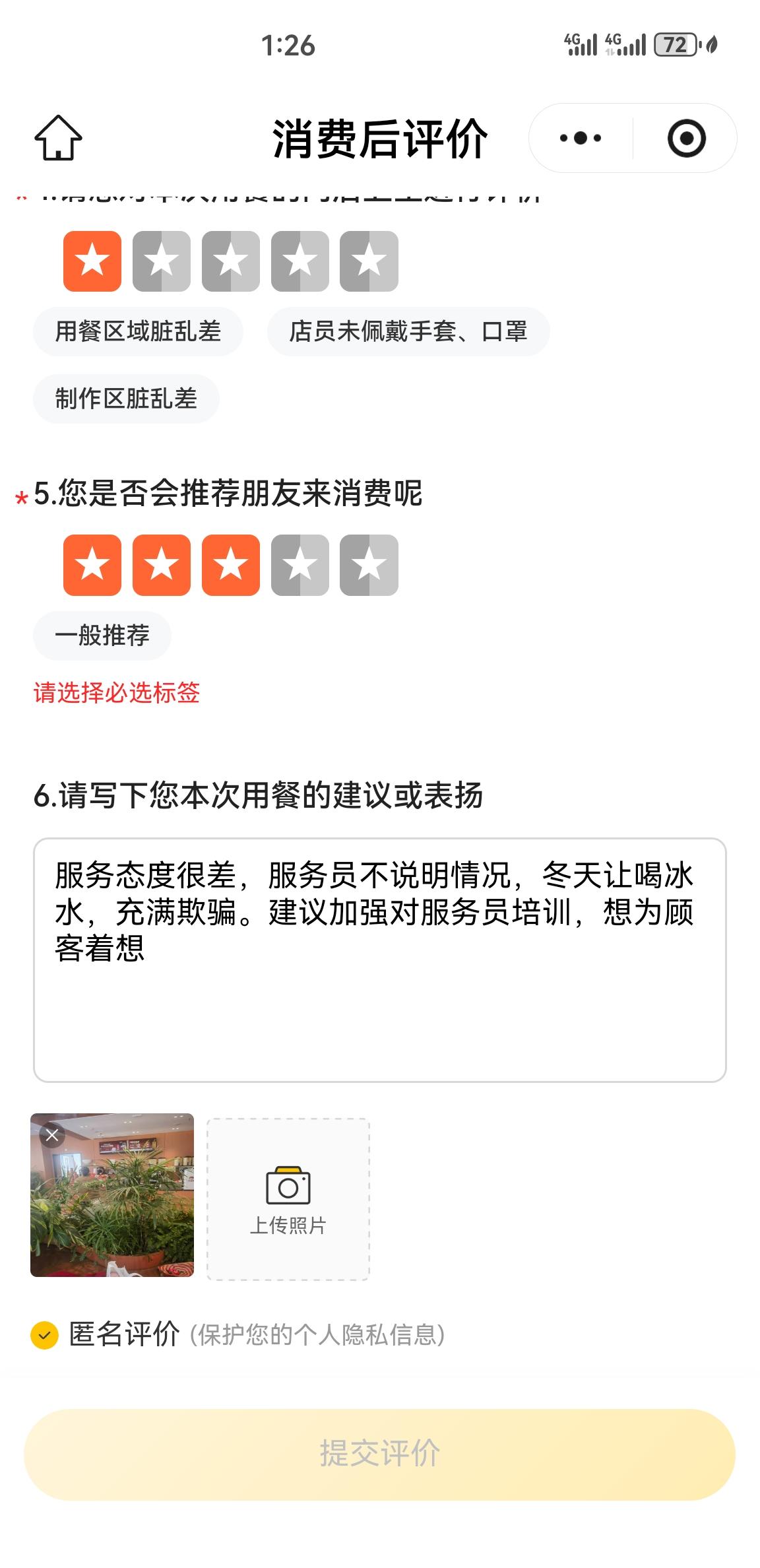
Task: Select the fourth star in question 5
Action: coord(300,566)
